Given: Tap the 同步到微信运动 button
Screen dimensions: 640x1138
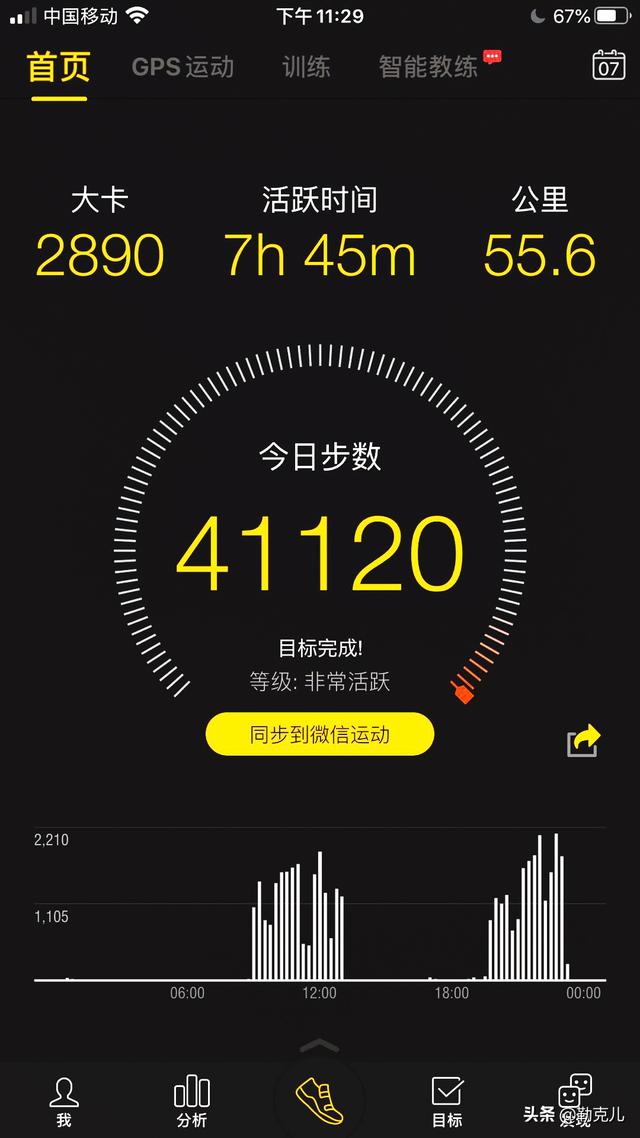Looking at the screenshot, I should 320,735.
